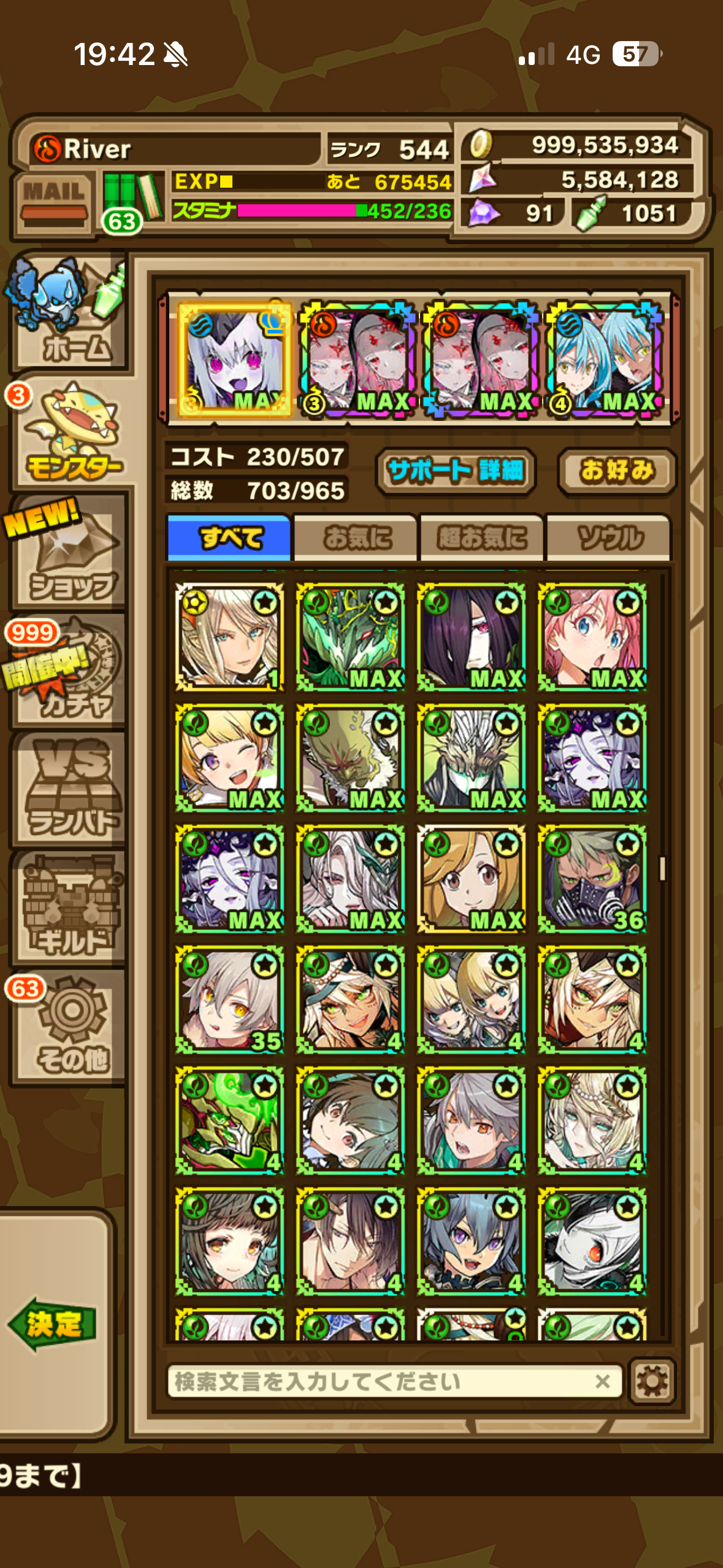The width and height of the screenshot is (723, 1568).
Task: Tap the お好み button
Action: click(x=616, y=471)
